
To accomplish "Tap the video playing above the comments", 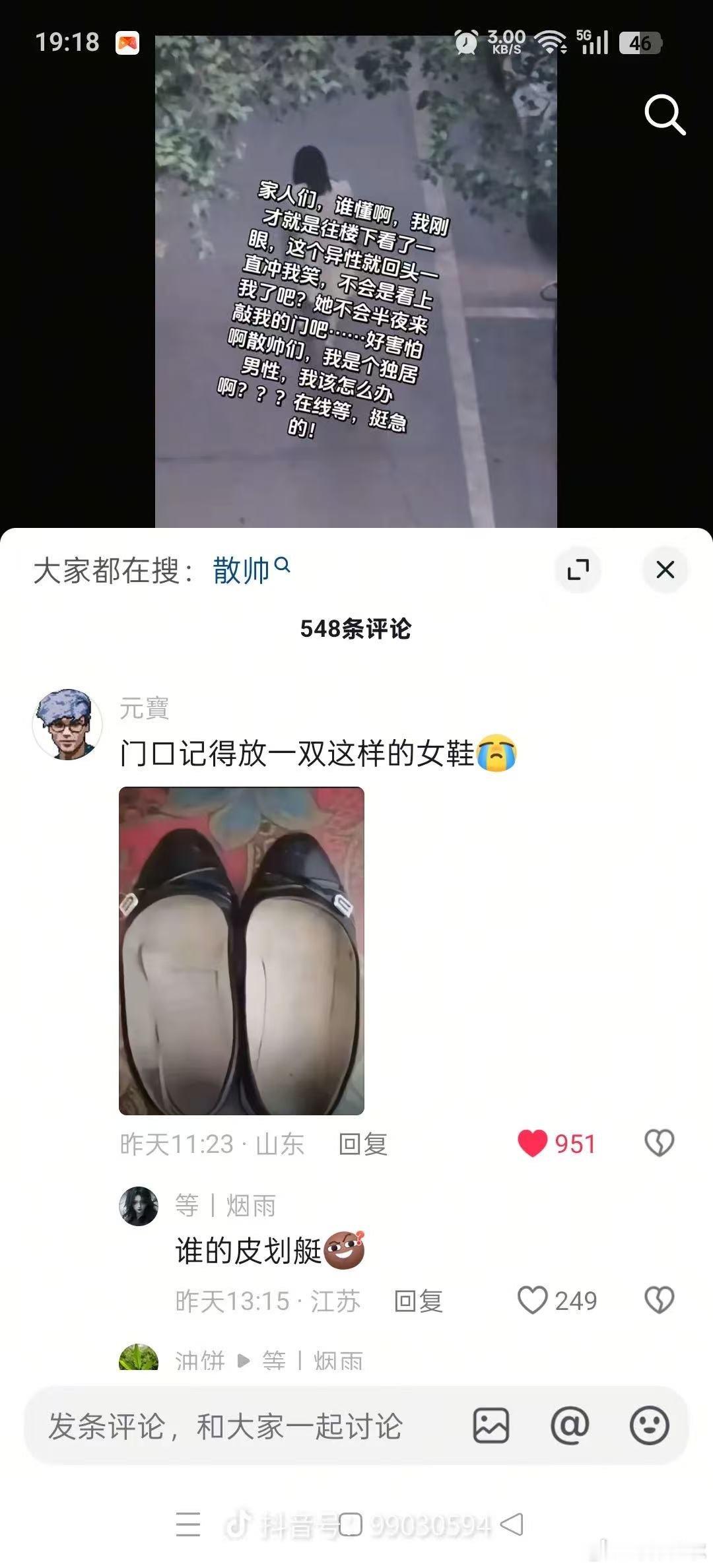I will tap(356, 282).
